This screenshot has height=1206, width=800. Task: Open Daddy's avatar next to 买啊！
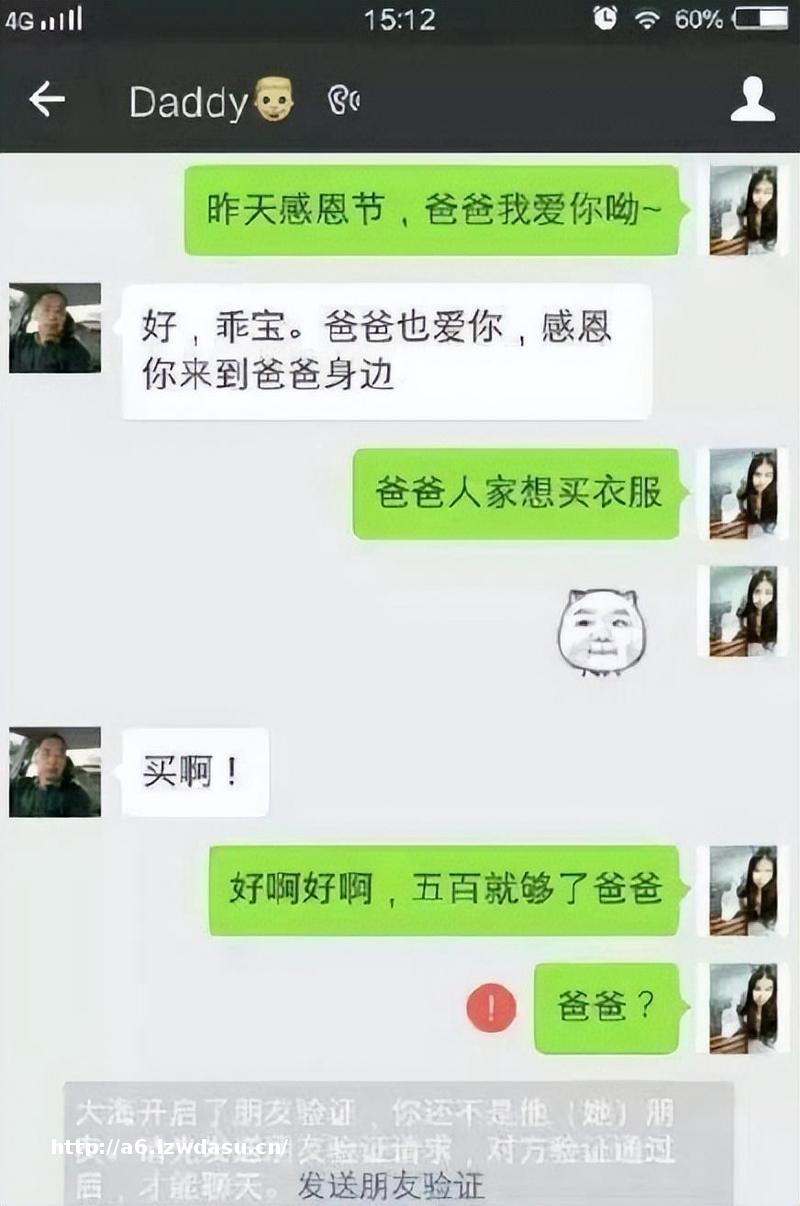pyautogui.click(x=55, y=771)
